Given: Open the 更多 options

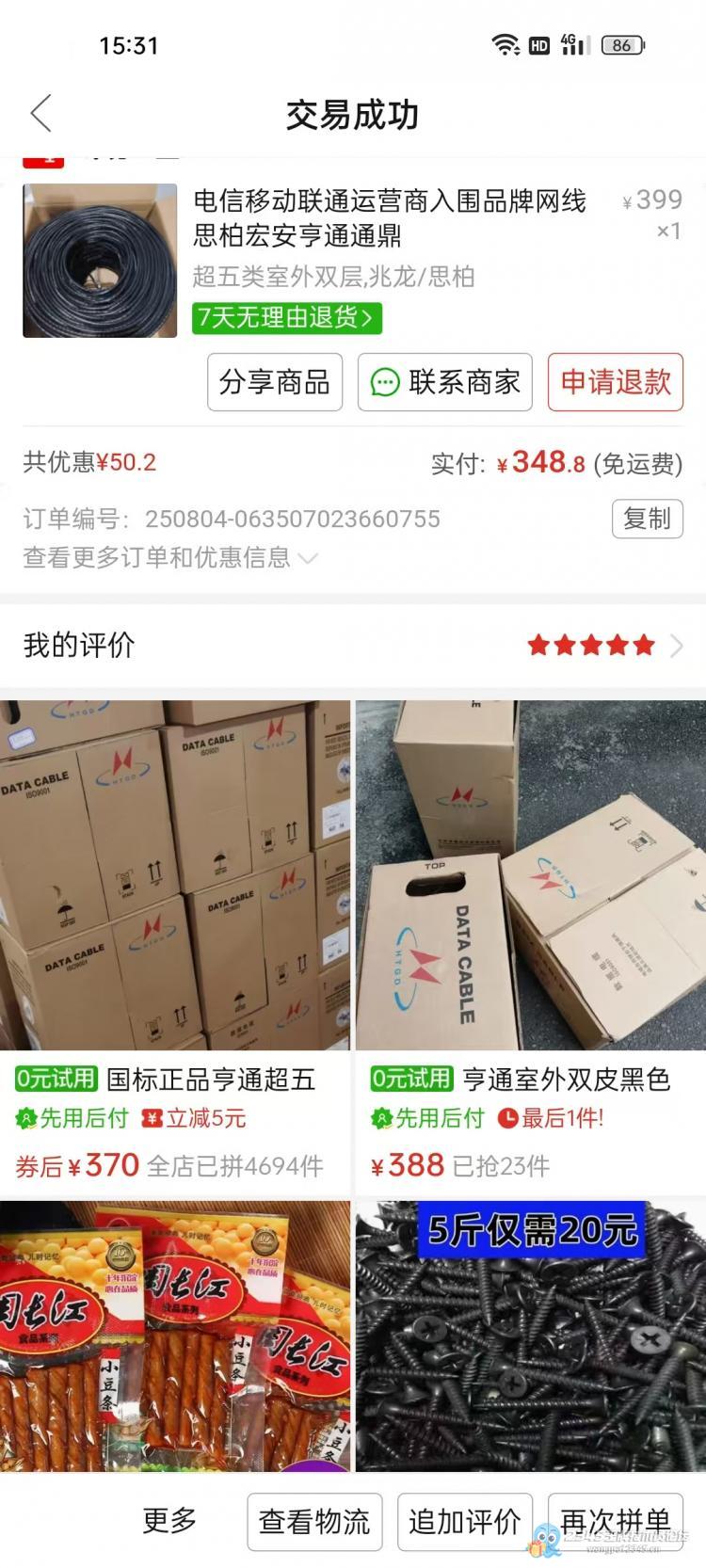Looking at the screenshot, I should [x=169, y=1520].
